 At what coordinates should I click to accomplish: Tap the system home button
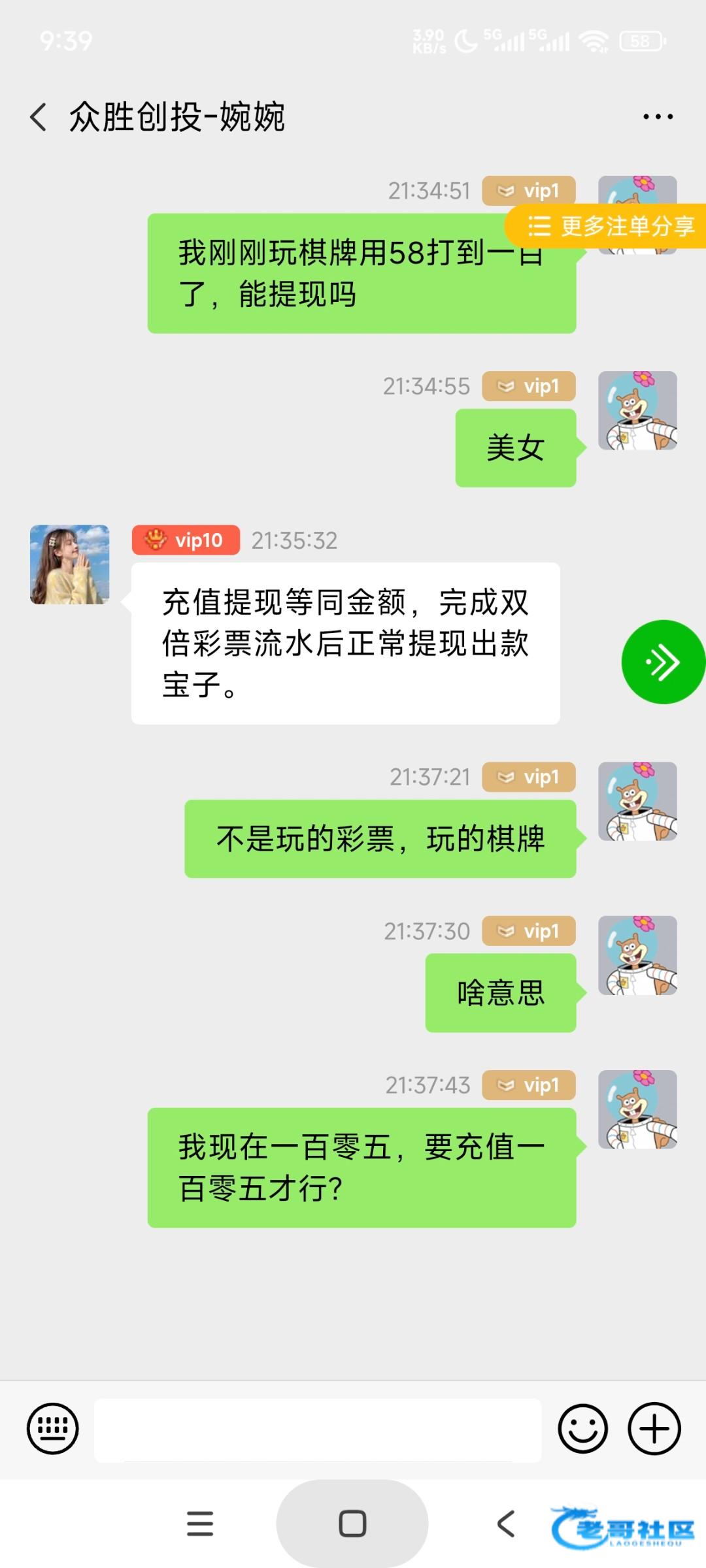(x=352, y=1524)
